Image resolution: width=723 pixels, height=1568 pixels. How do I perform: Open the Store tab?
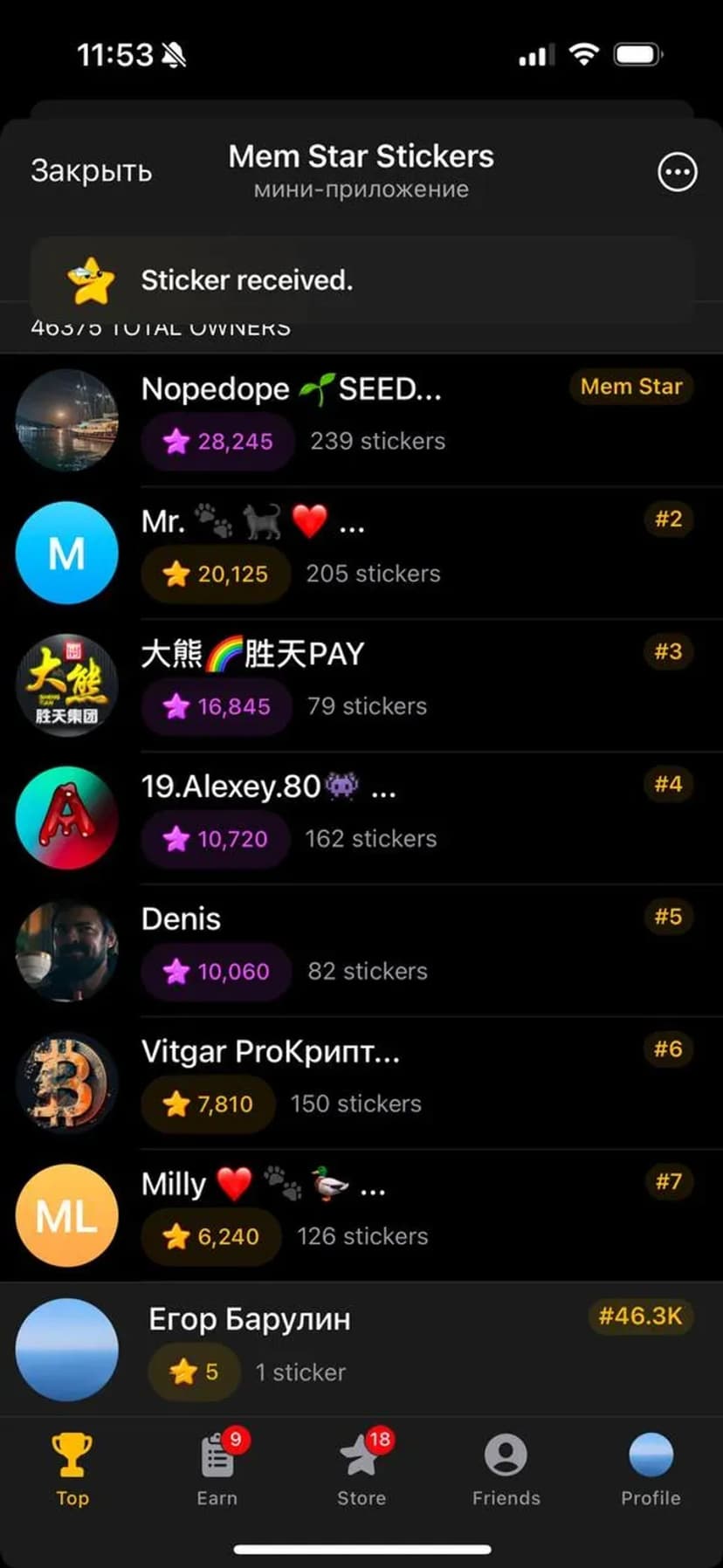361,1470
